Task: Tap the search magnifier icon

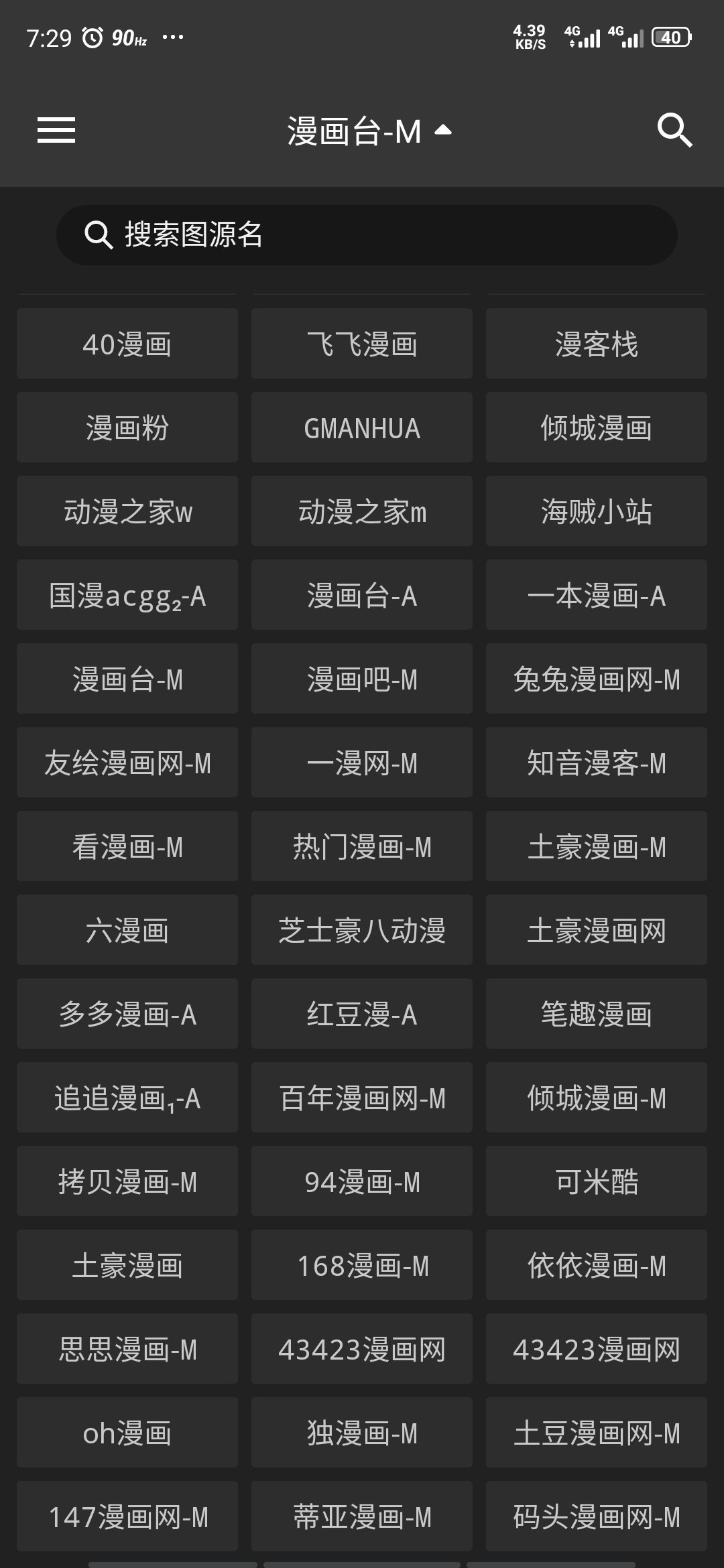Action: click(x=674, y=130)
